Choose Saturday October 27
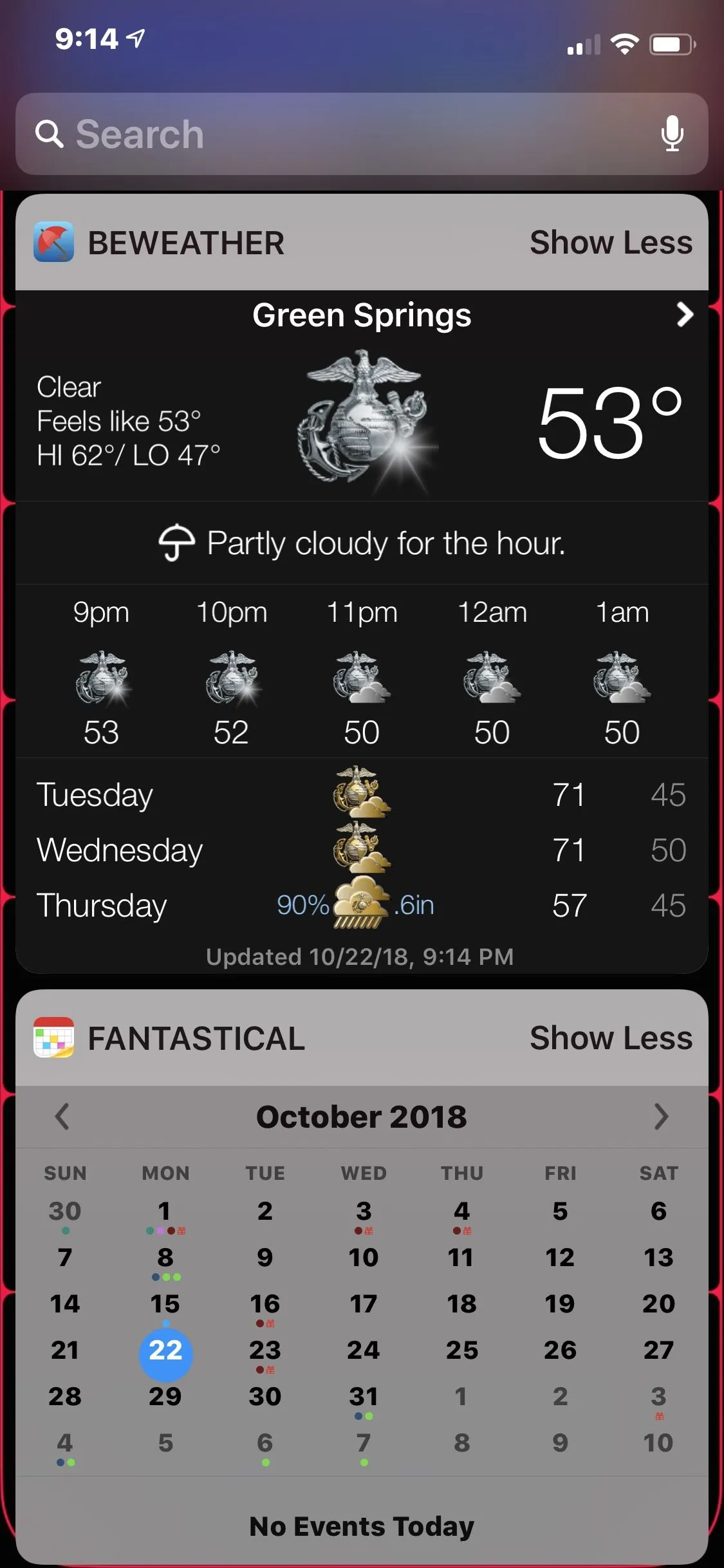The width and height of the screenshot is (724, 1568). [658, 1350]
